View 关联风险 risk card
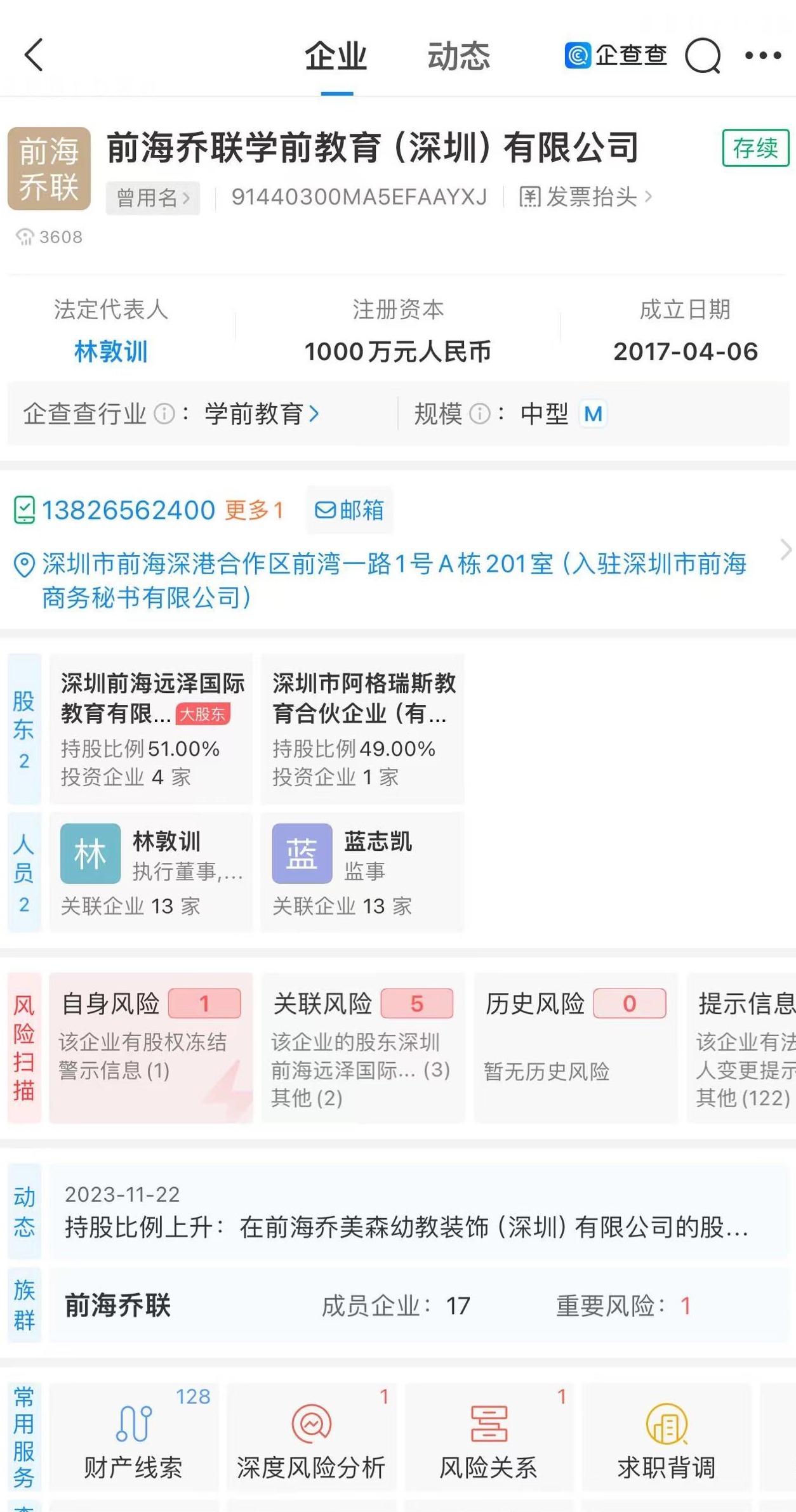This screenshot has height=1512, width=796. tap(362, 1047)
